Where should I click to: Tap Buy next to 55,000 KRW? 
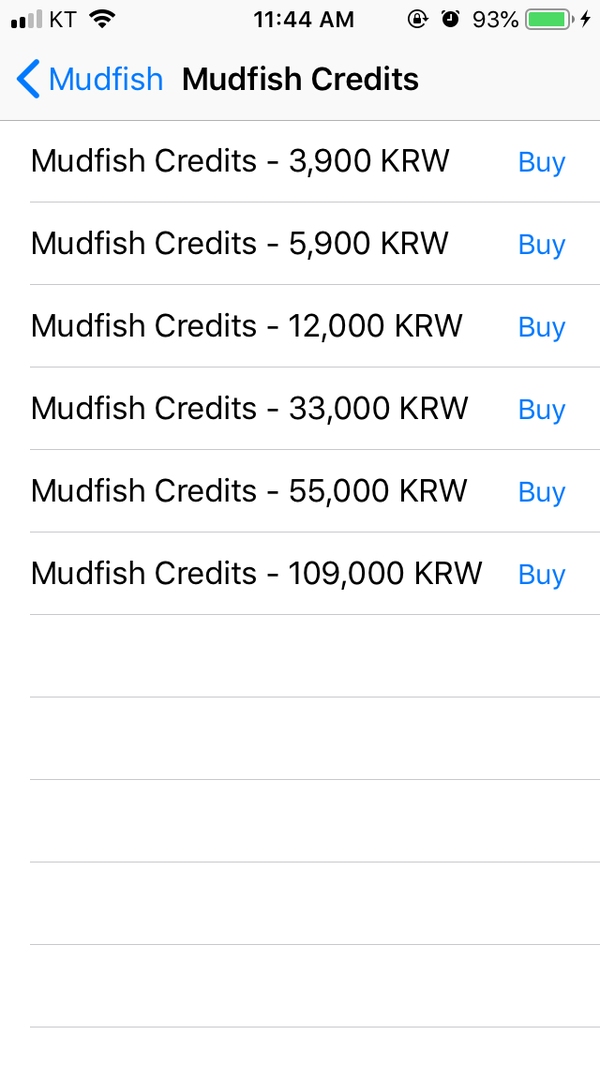tap(541, 492)
